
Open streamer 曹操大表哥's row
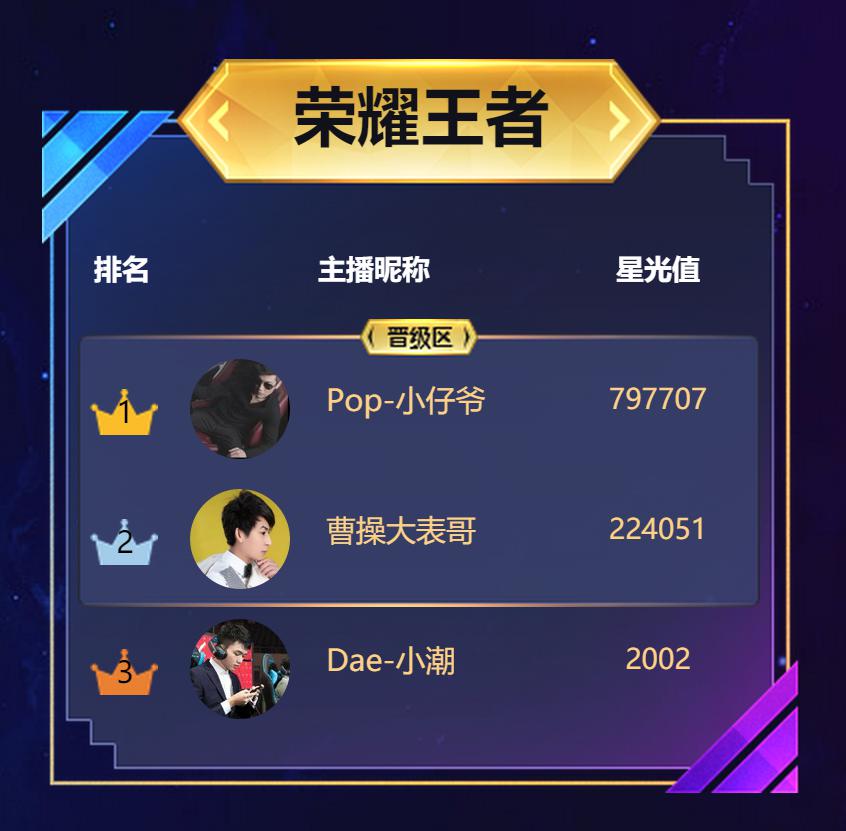tap(401, 531)
